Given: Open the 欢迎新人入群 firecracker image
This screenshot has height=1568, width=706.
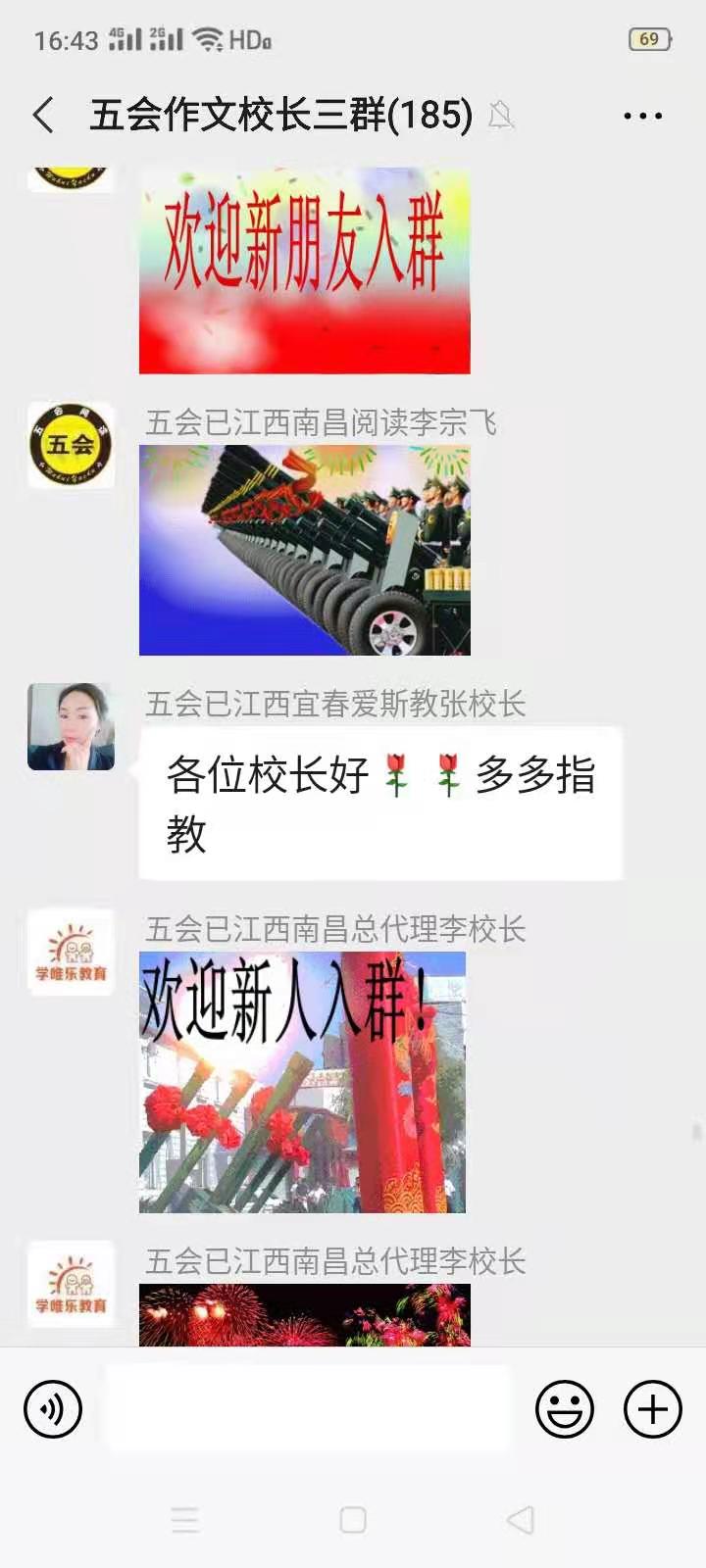Looking at the screenshot, I should [x=302, y=1082].
